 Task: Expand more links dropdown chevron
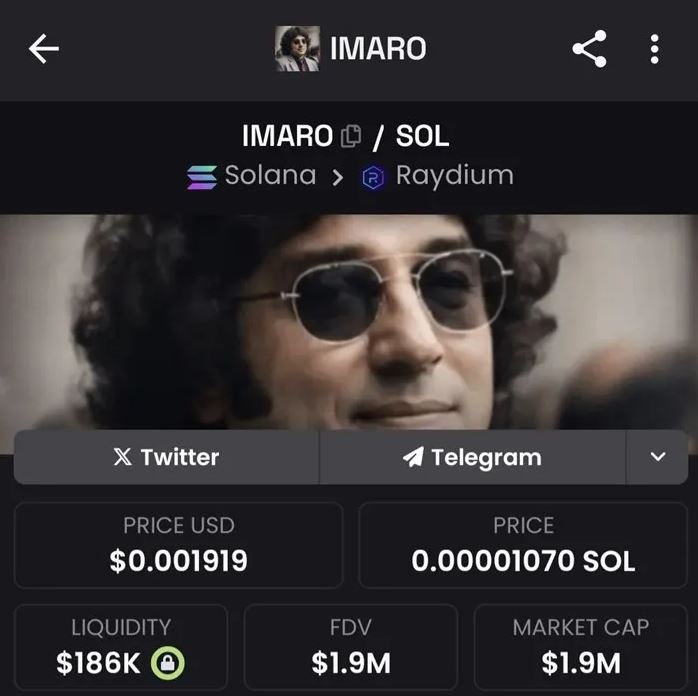[657, 457]
